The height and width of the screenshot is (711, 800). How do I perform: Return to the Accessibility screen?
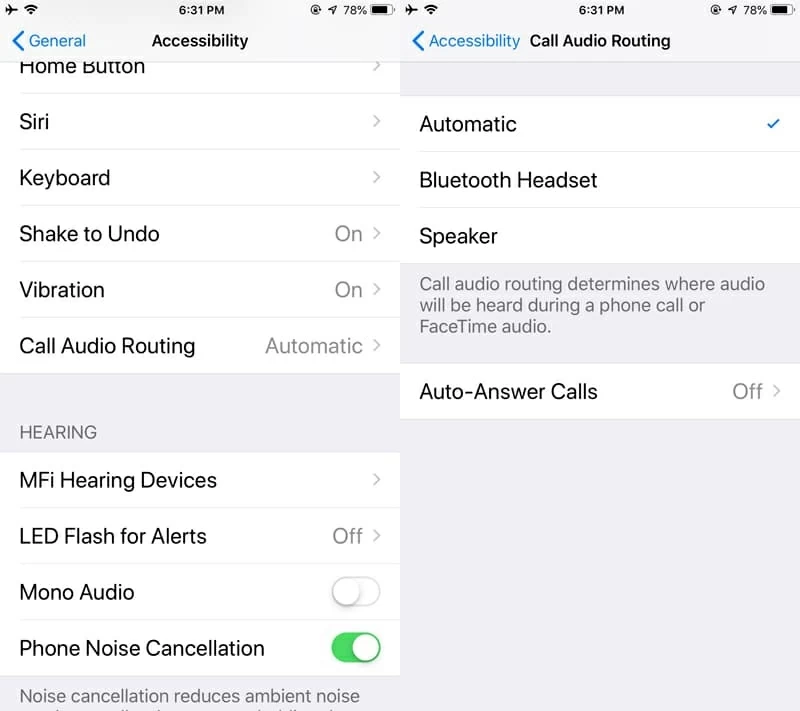coord(466,41)
